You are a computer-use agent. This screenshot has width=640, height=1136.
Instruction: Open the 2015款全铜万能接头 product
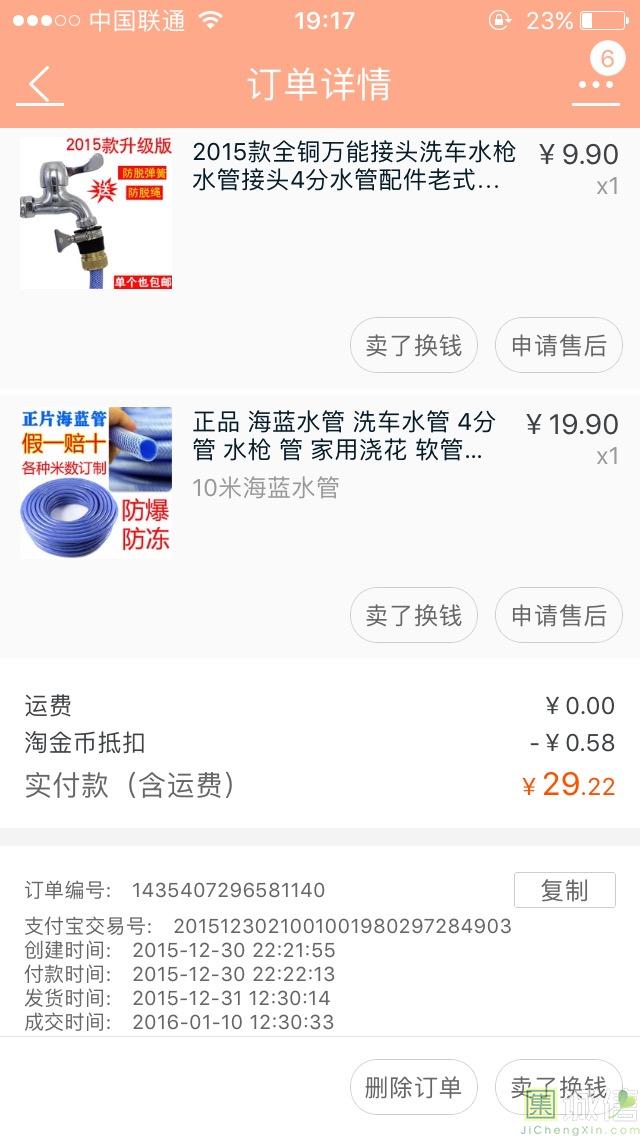354,166
